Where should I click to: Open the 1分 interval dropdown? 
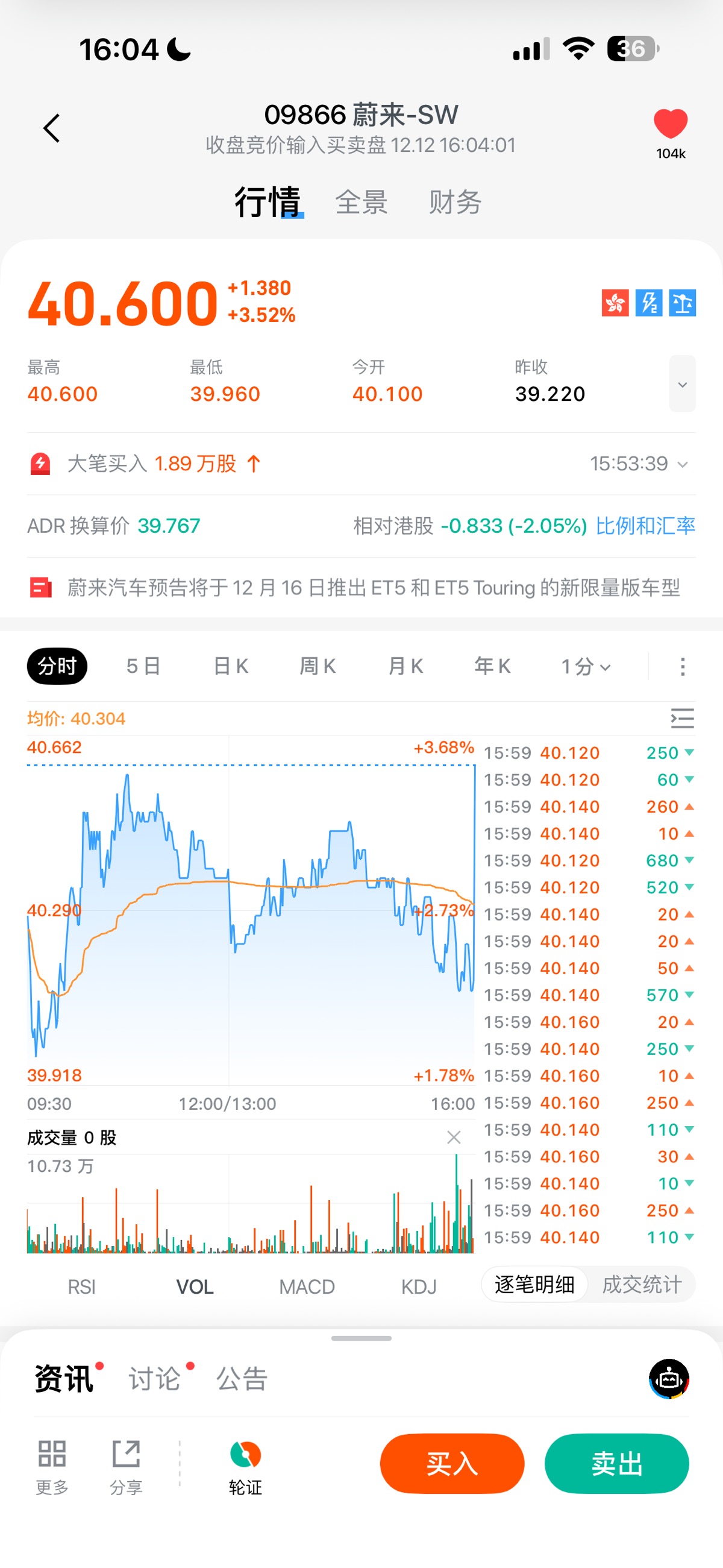click(586, 667)
